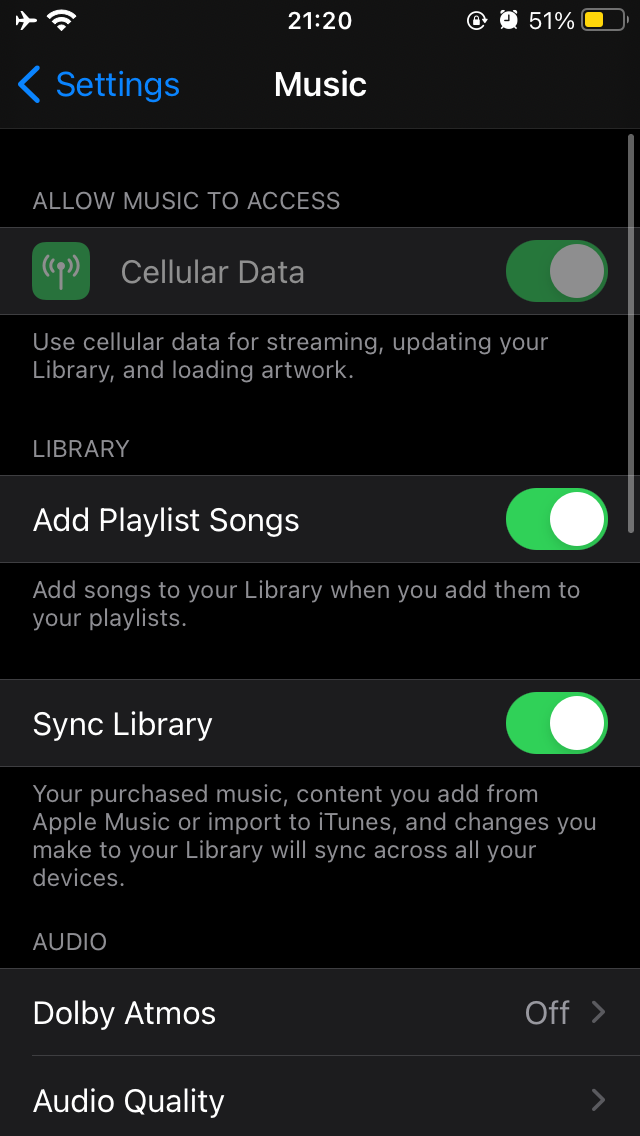Open Dolby Atmos settings
This screenshot has height=1136, width=640.
pyautogui.click(x=320, y=1012)
